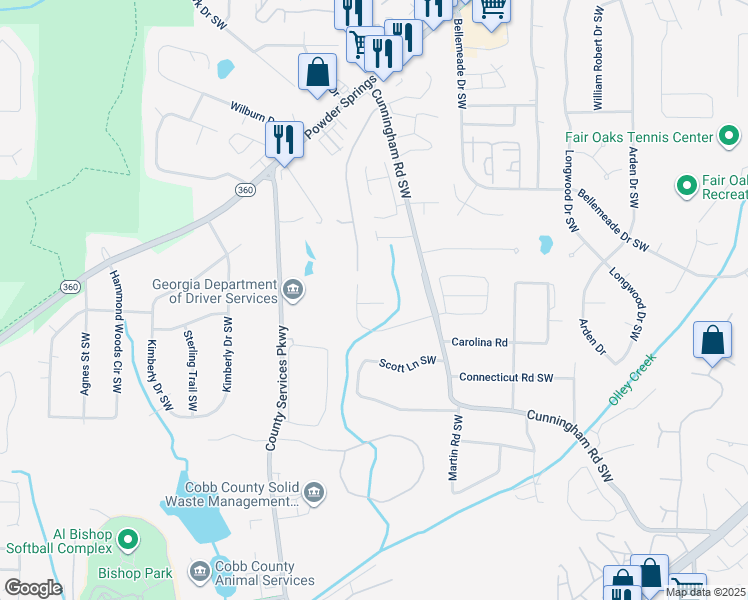Select Al Bishop Softball Complex pin

pos(127,540)
